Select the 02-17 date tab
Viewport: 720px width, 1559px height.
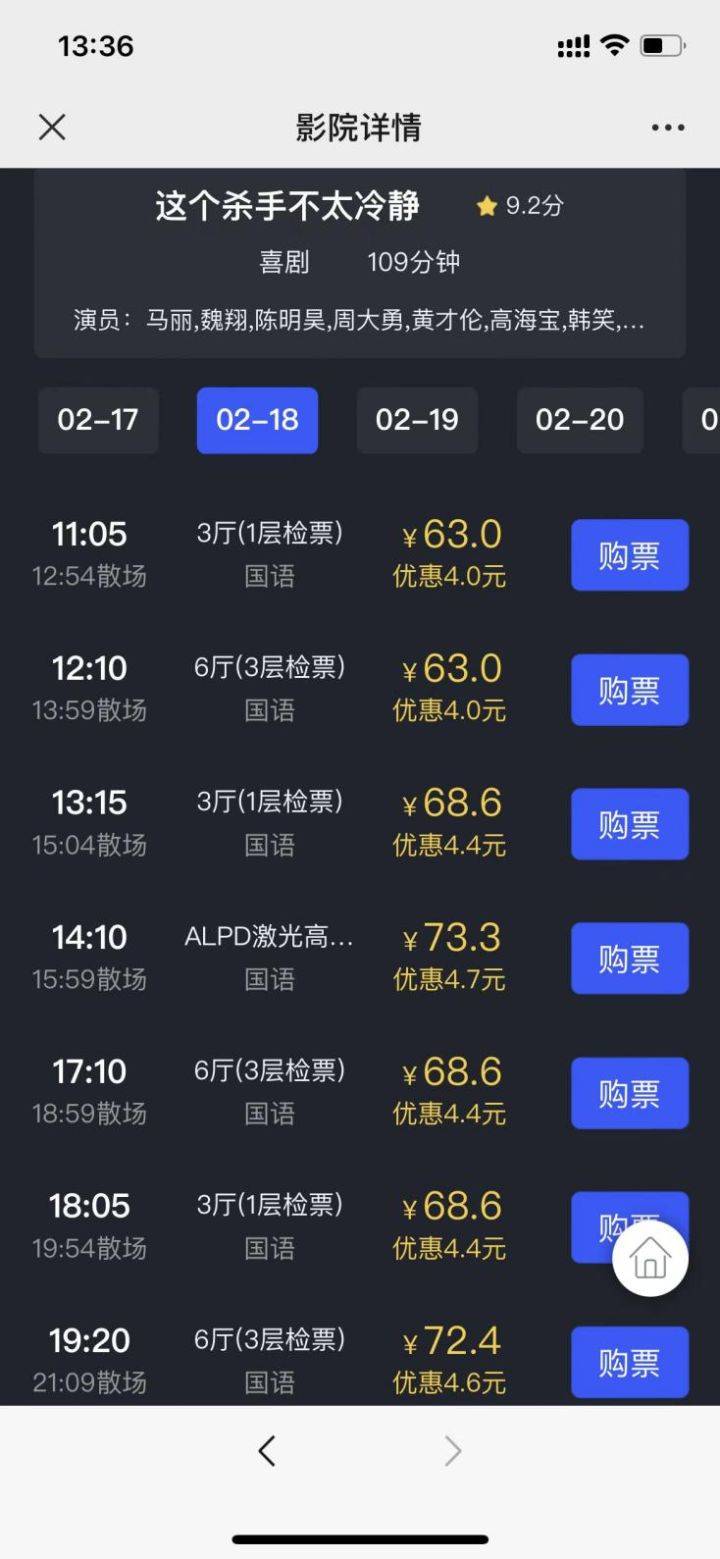click(x=98, y=420)
